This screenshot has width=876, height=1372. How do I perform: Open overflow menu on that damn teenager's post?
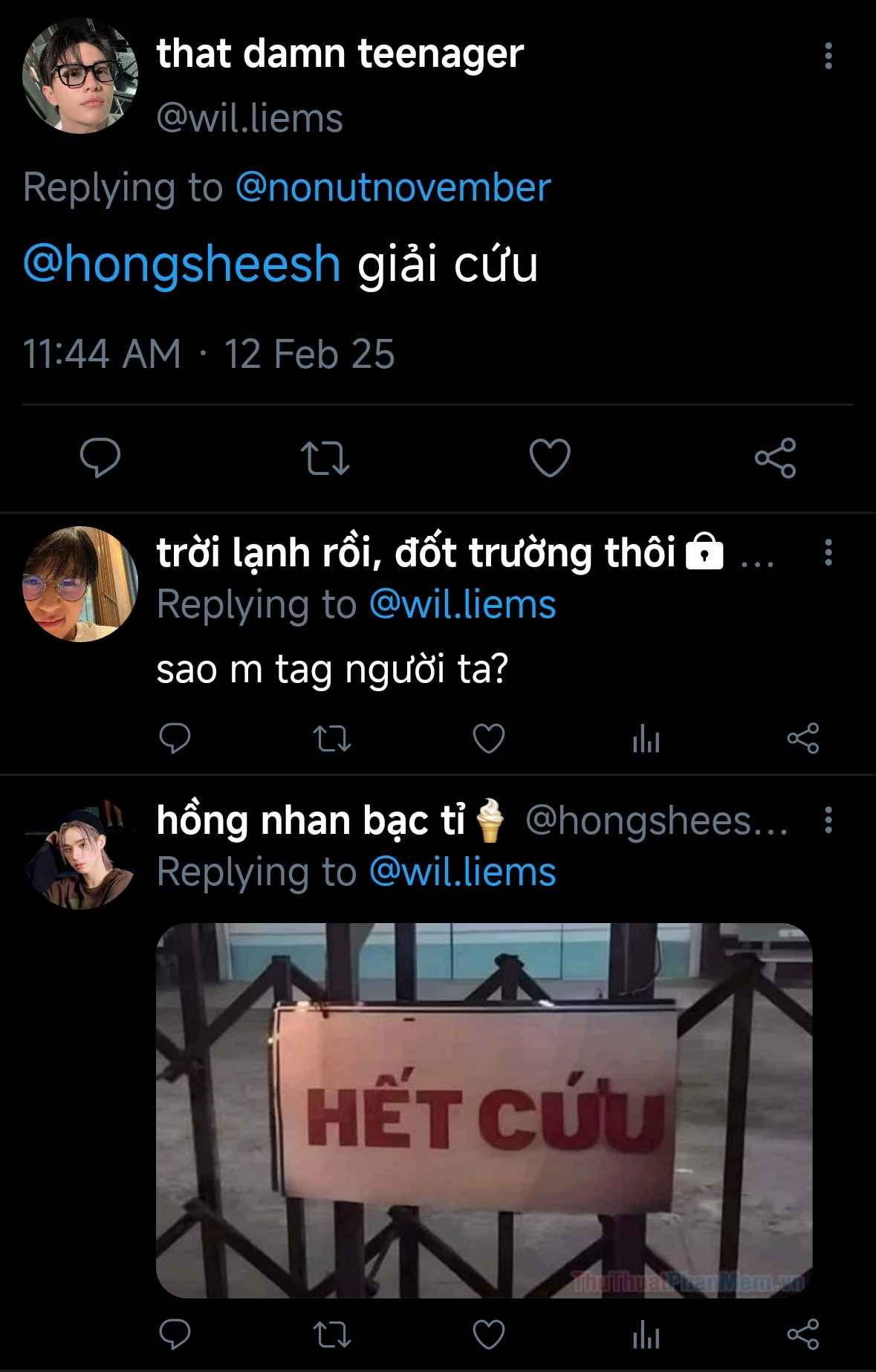click(x=828, y=56)
